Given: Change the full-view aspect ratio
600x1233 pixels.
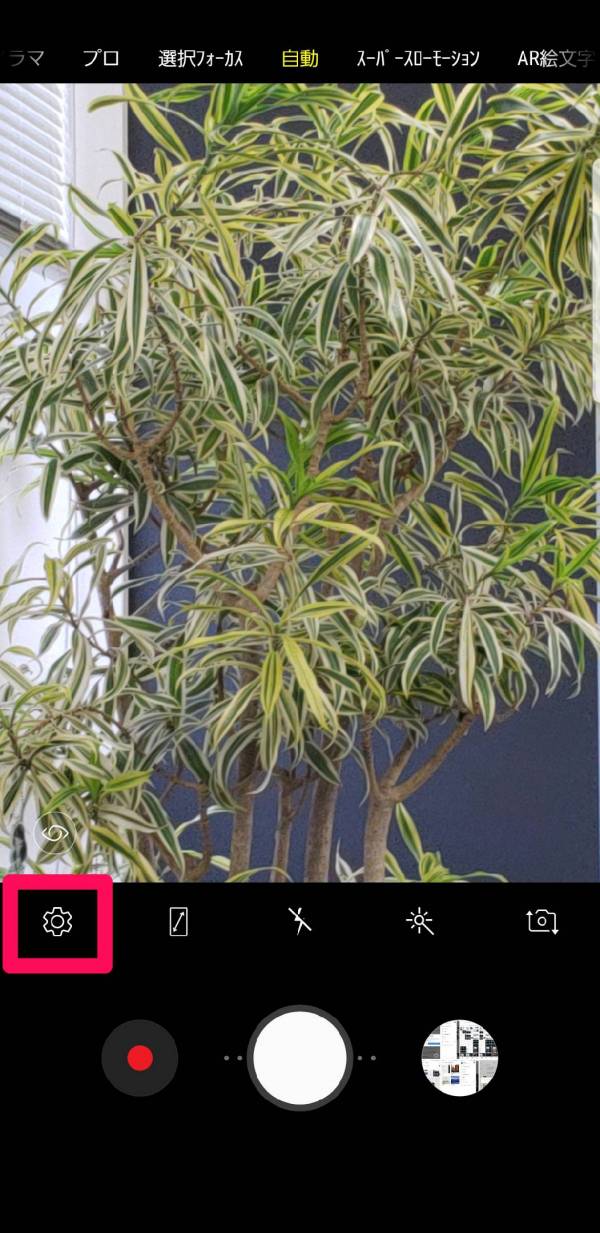Looking at the screenshot, I should [x=178, y=921].
